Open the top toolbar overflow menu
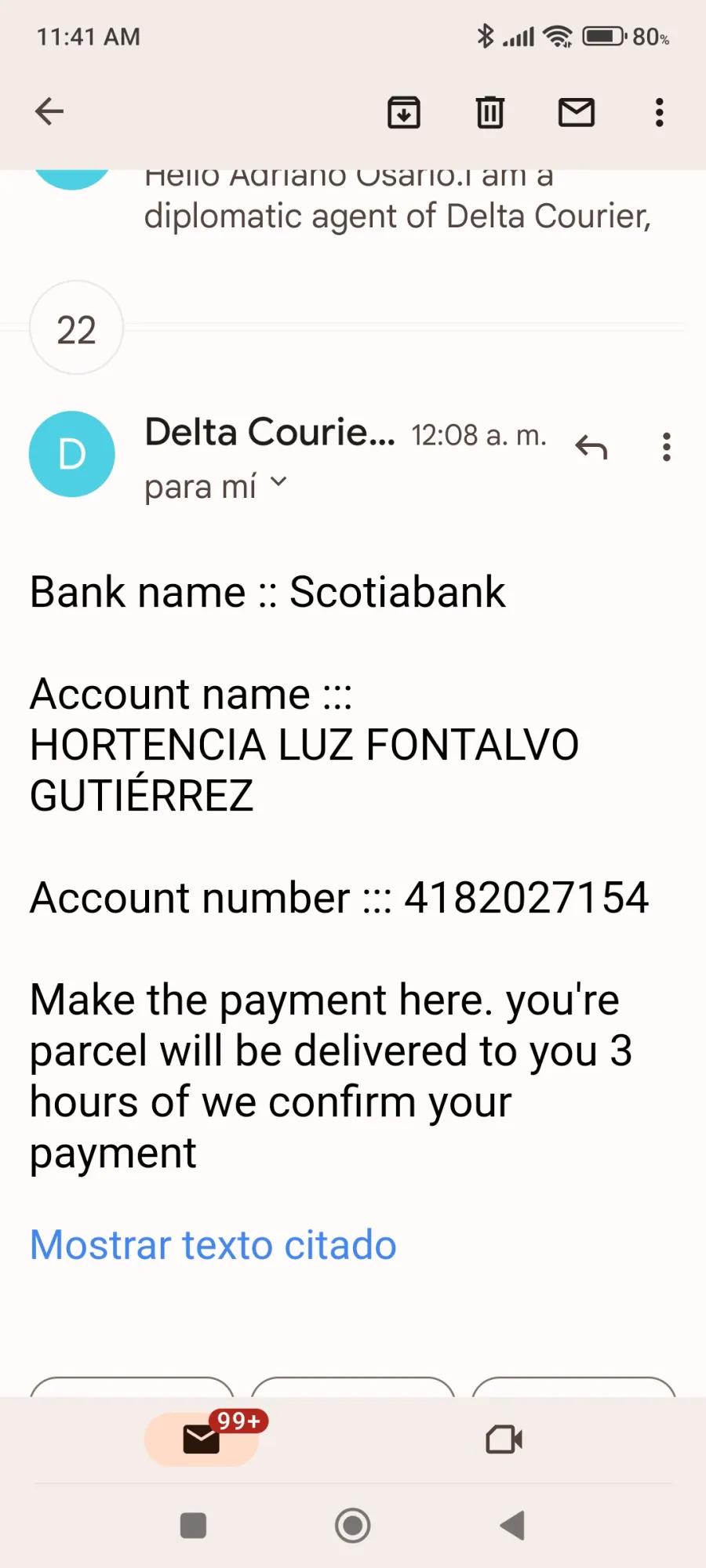This screenshot has height=1568, width=706. click(x=660, y=112)
